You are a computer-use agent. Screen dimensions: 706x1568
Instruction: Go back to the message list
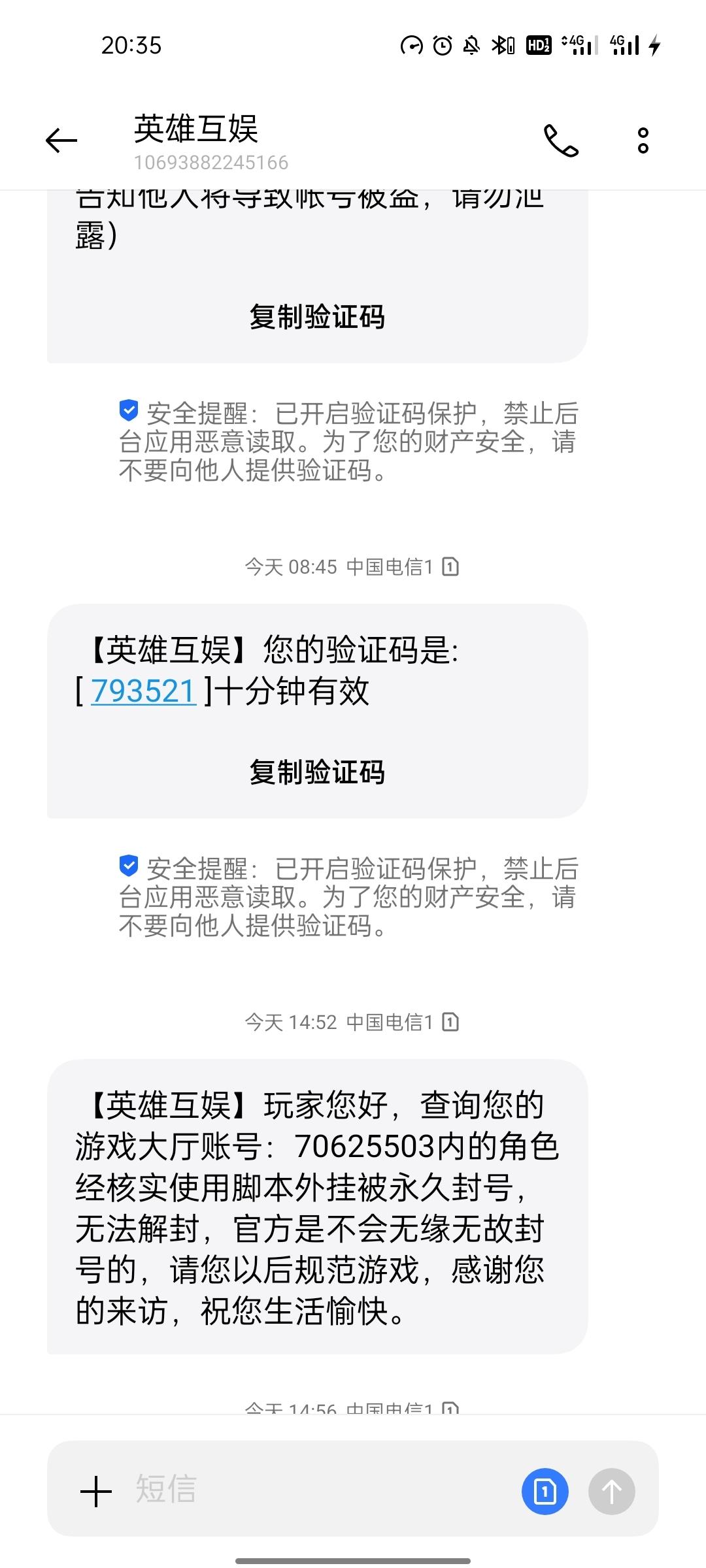[x=61, y=140]
